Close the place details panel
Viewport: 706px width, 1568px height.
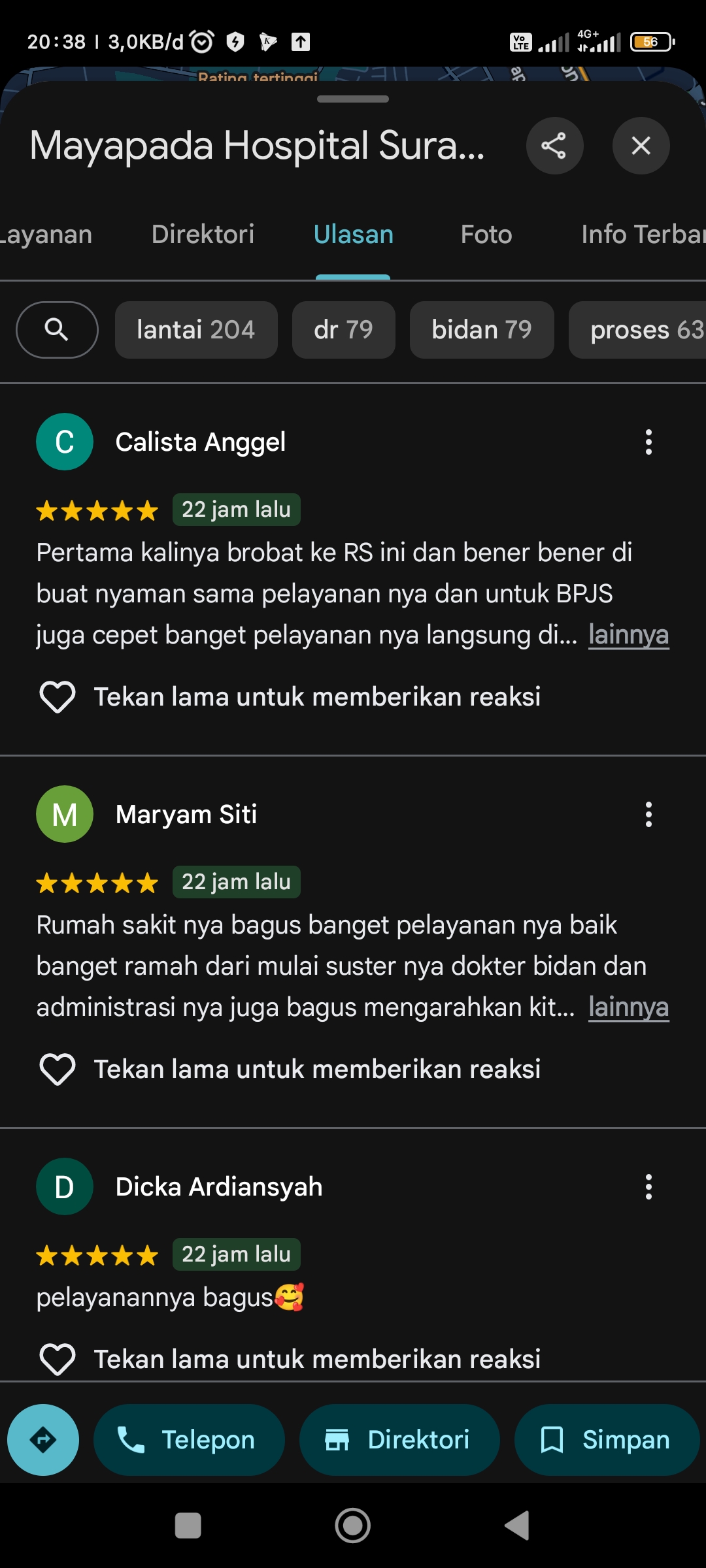coord(641,146)
